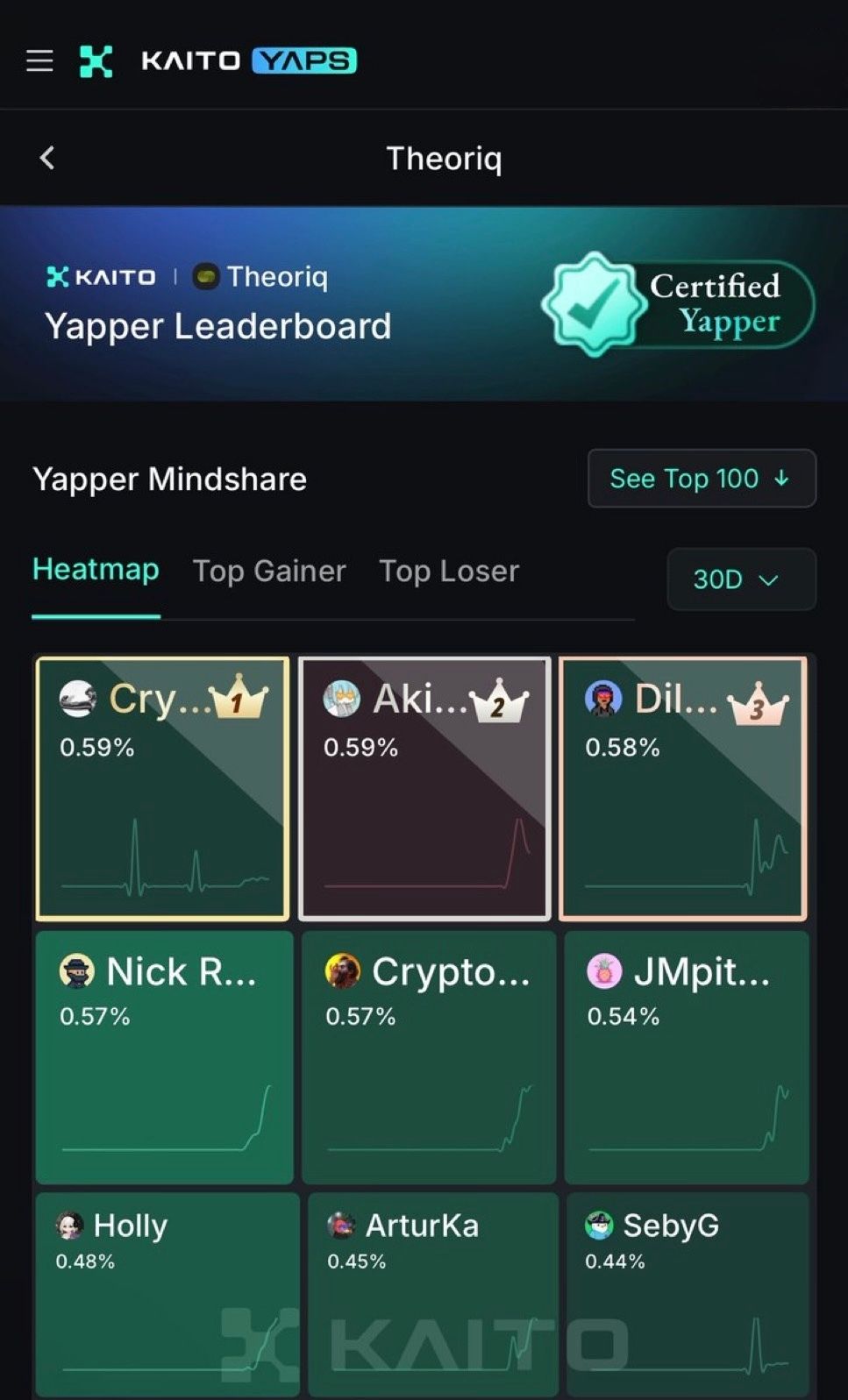The width and height of the screenshot is (848, 1400).
Task: Open Holly's yapper tile
Action: click(x=167, y=1293)
